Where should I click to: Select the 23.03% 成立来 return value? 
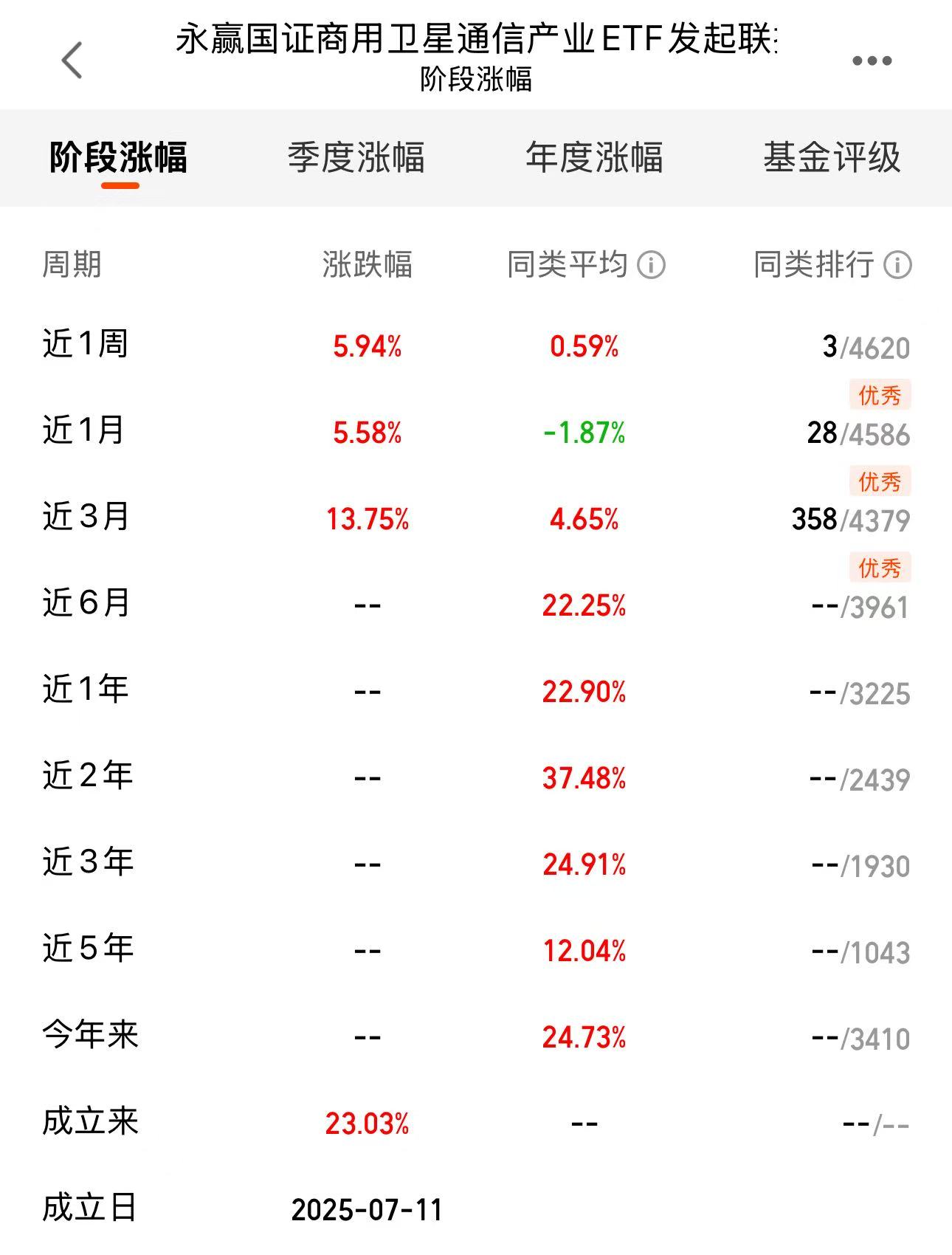[x=367, y=1121]
